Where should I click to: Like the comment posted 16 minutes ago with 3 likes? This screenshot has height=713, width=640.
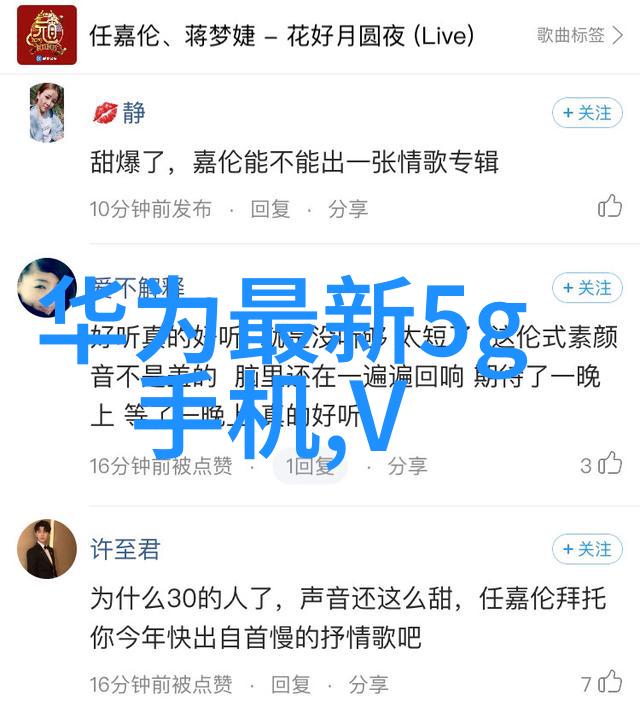click(609, 465)
